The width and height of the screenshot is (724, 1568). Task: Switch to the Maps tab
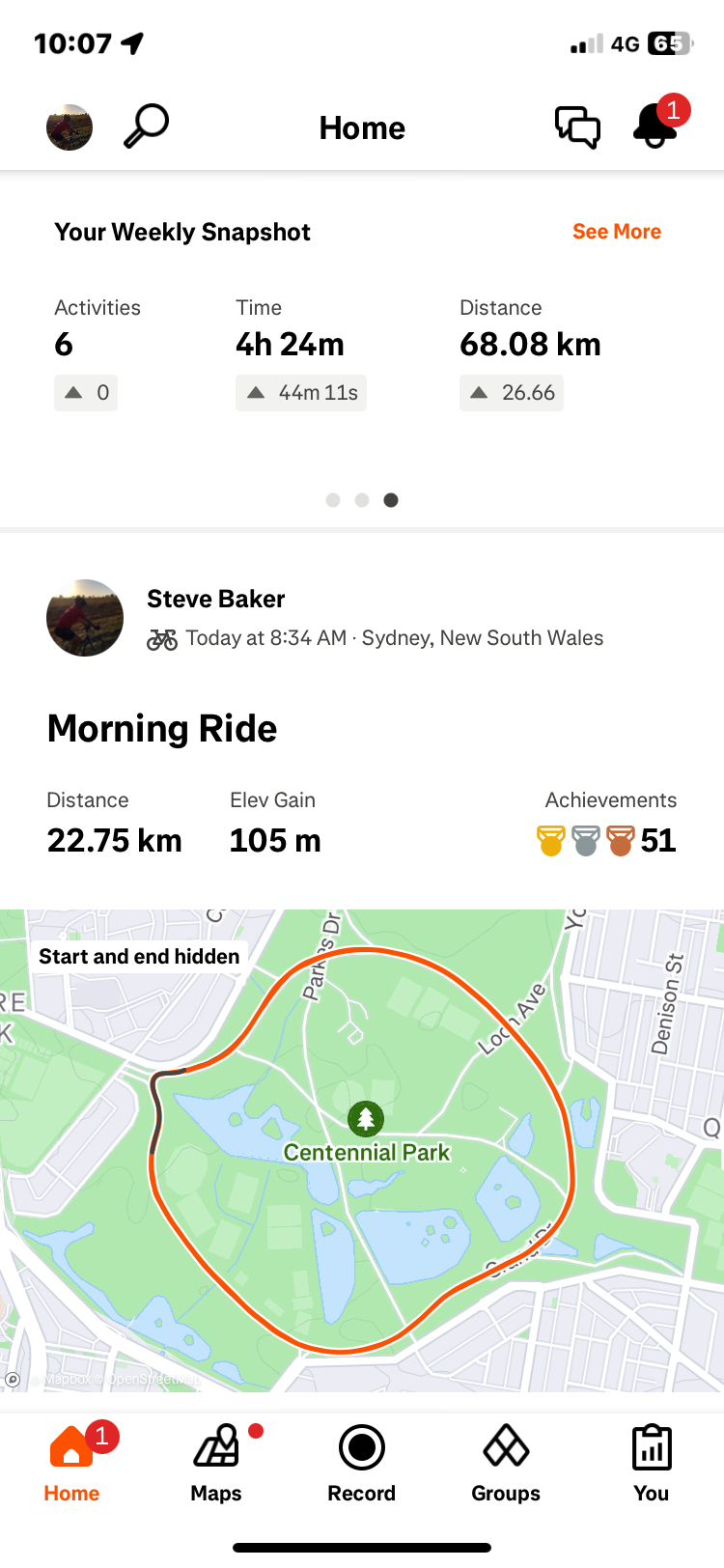216,1463
